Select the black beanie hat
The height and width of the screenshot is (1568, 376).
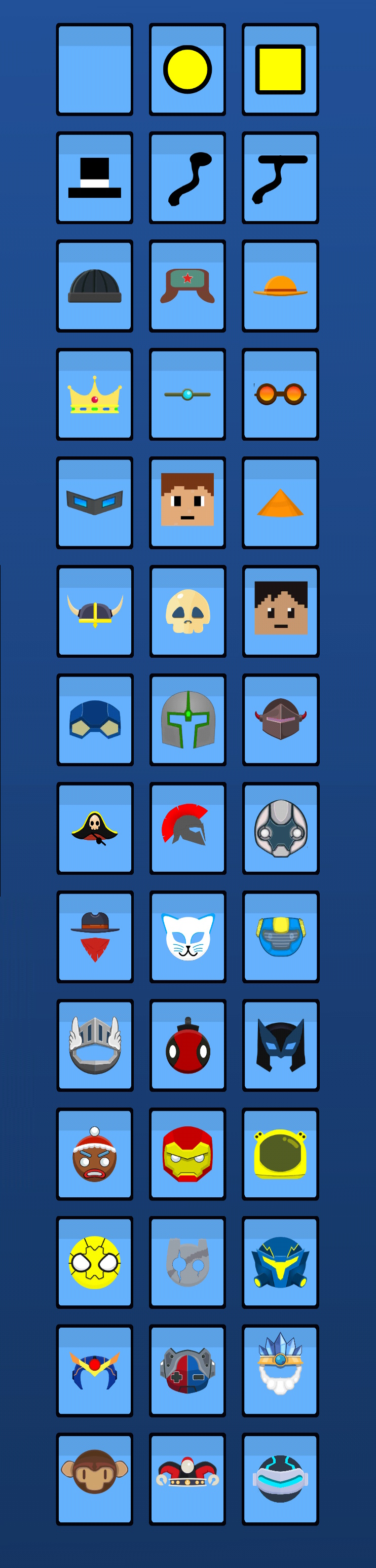pyautogui.click(x=94, y=286)
